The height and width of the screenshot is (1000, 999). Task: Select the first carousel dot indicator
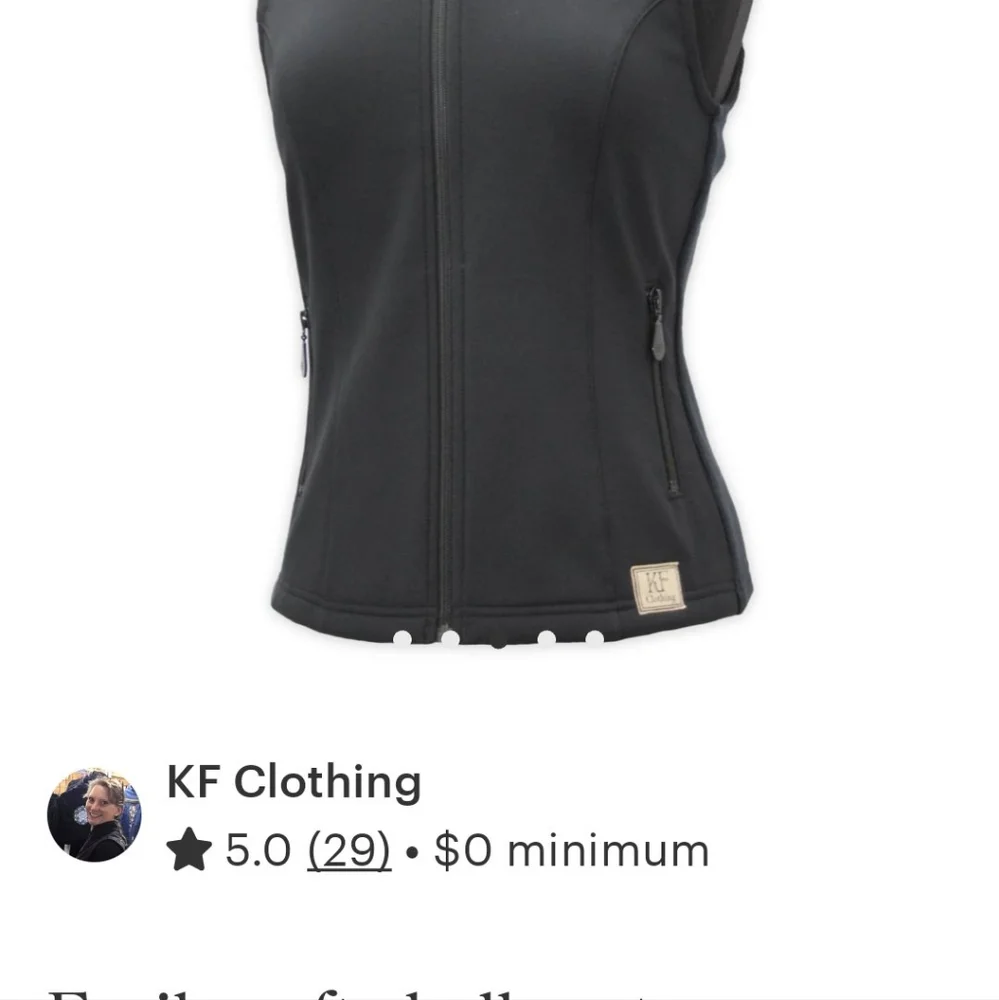[x=403, y=635]
